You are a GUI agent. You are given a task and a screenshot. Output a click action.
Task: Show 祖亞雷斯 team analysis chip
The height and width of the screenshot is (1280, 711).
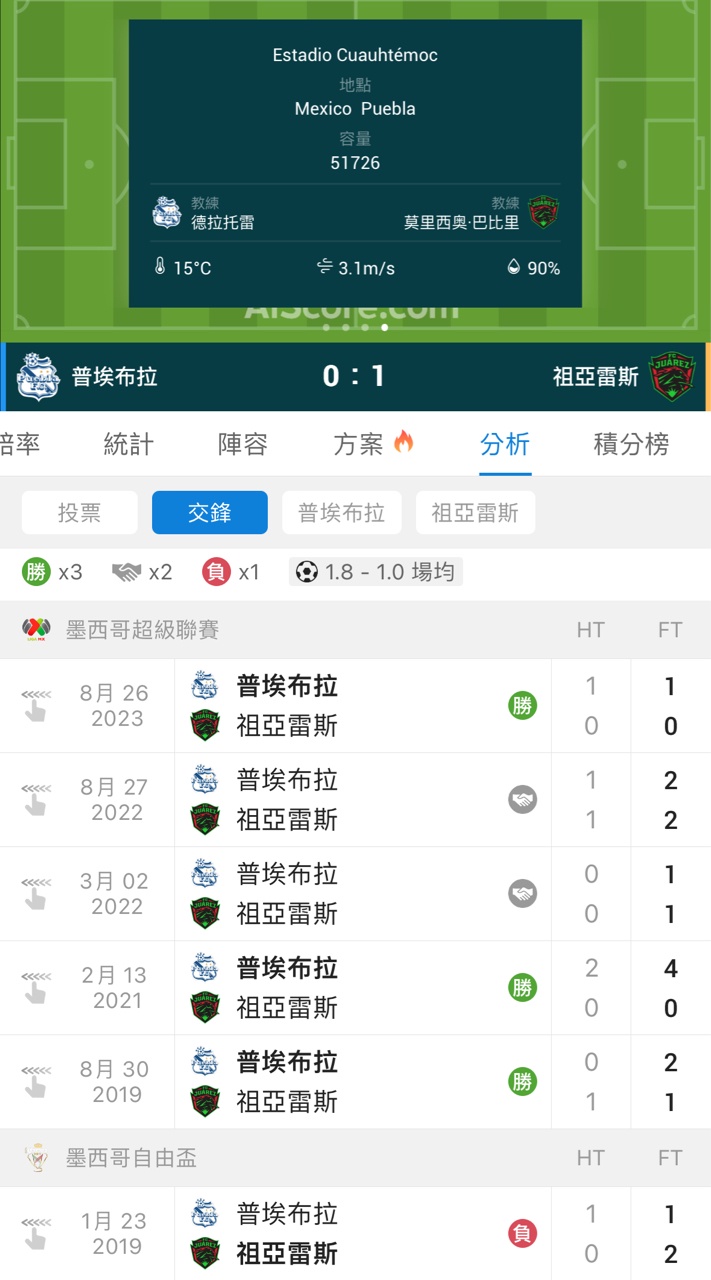(x=475, y=513)
